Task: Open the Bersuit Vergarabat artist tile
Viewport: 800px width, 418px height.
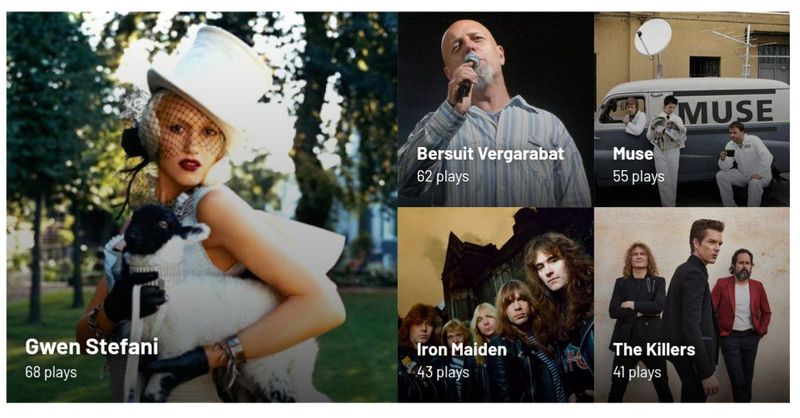Action: pyautogui.click(x=495, y=110)
